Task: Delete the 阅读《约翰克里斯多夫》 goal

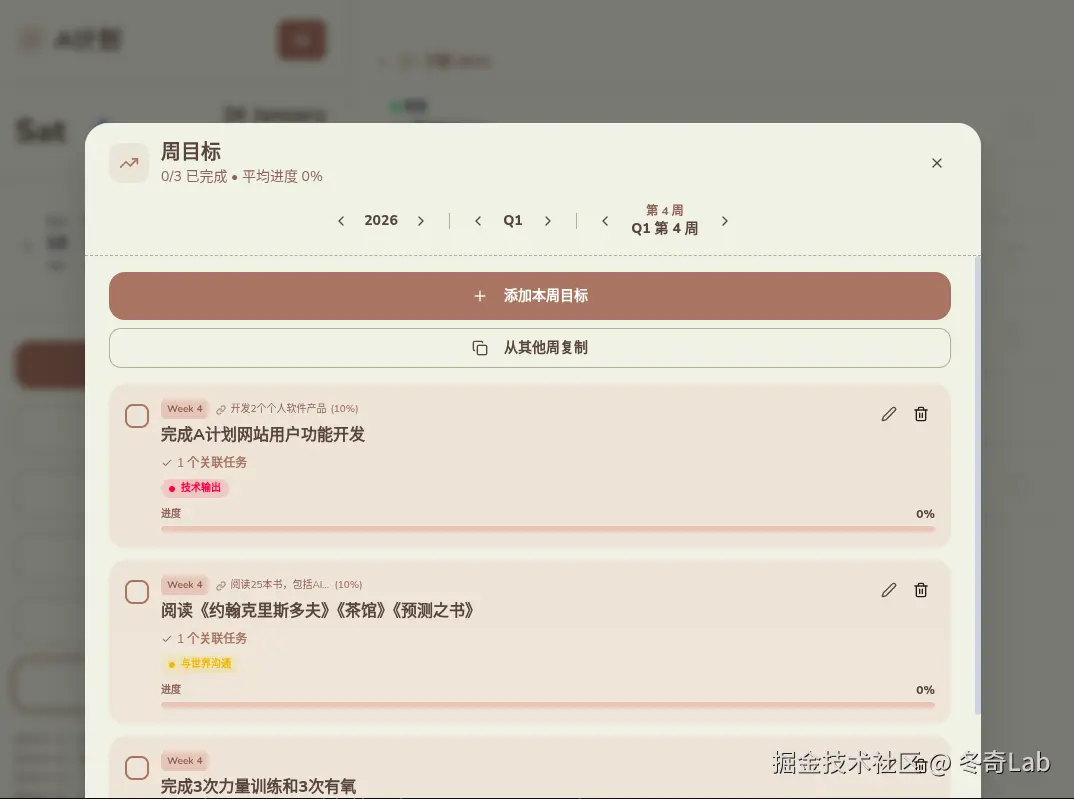Action: click(921, 590)
